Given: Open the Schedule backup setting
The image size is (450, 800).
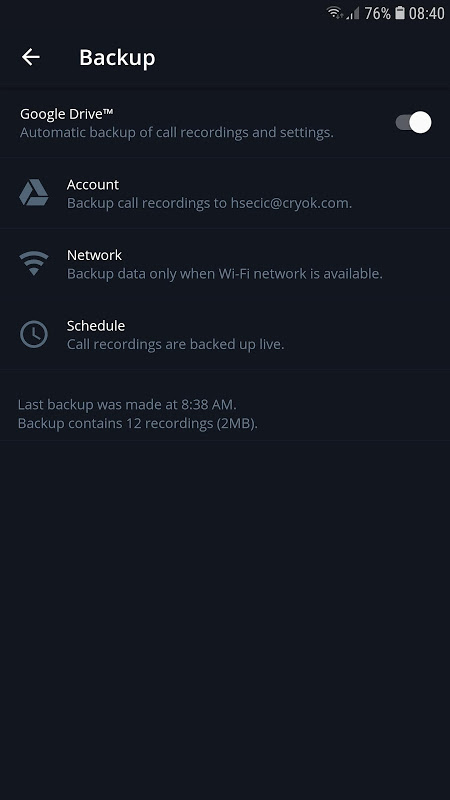Looking at the screenshot, I should click(x=225, y=334).
